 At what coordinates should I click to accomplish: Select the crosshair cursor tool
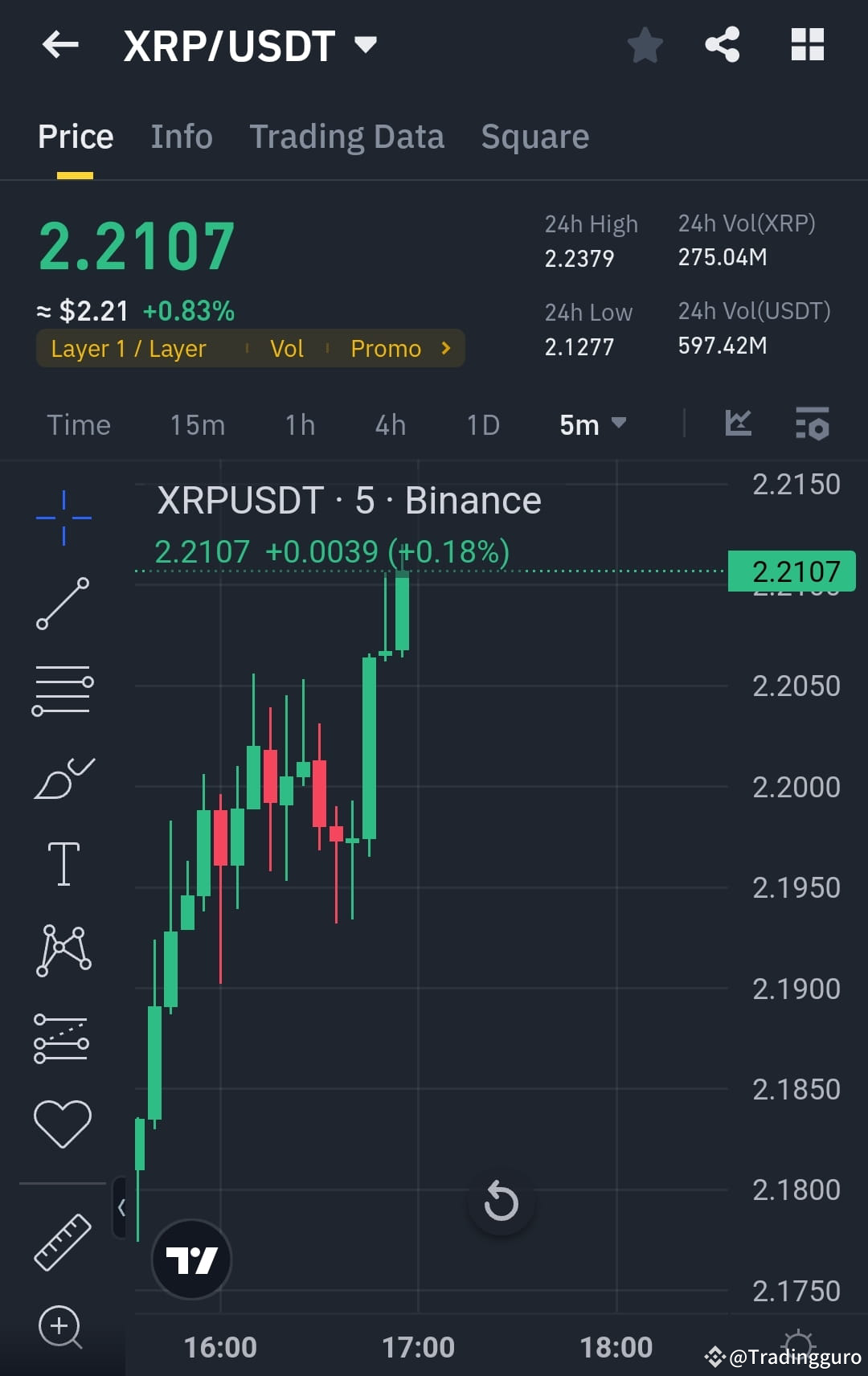[63, 517]
